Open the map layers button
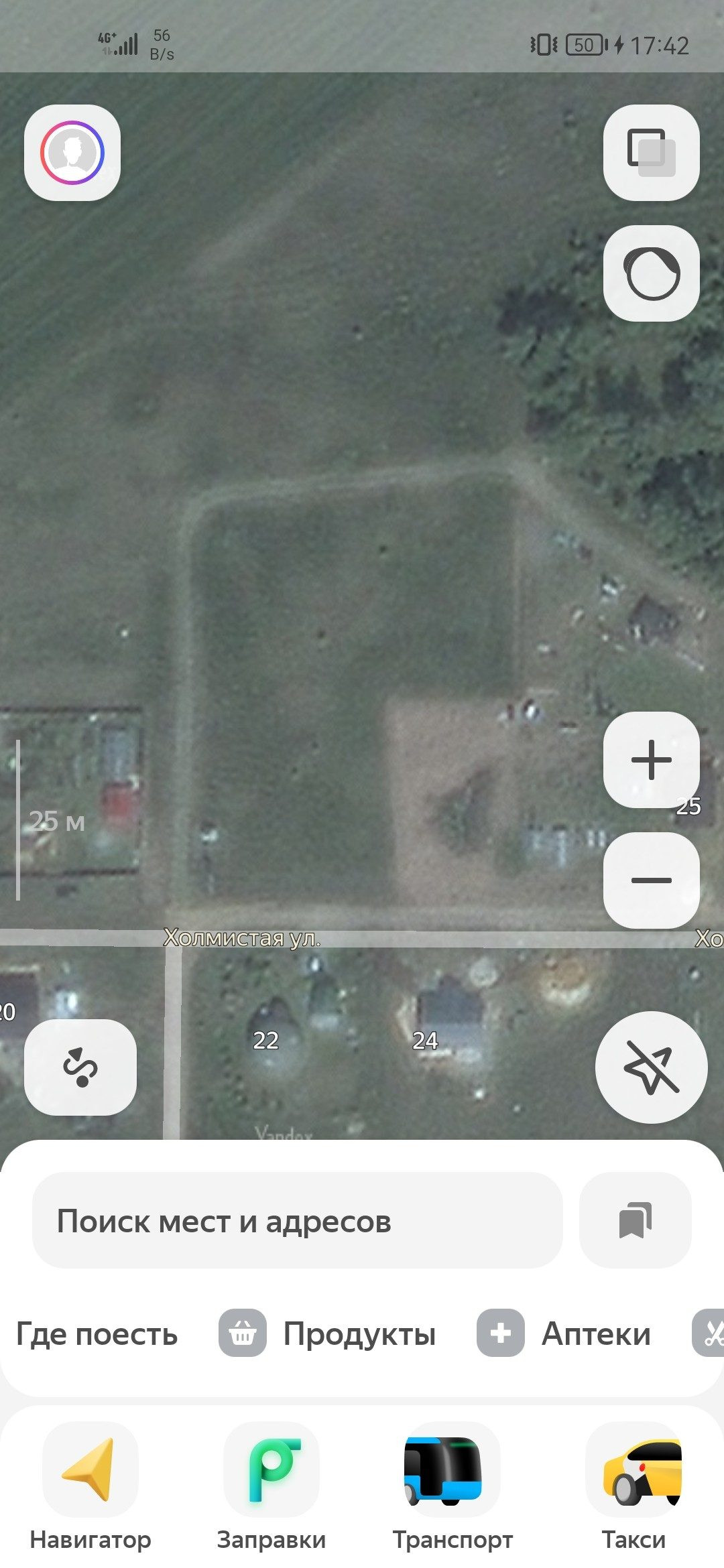Image resolution: width=724 pixels, height=1568 pixels. [x=651, y=153]
